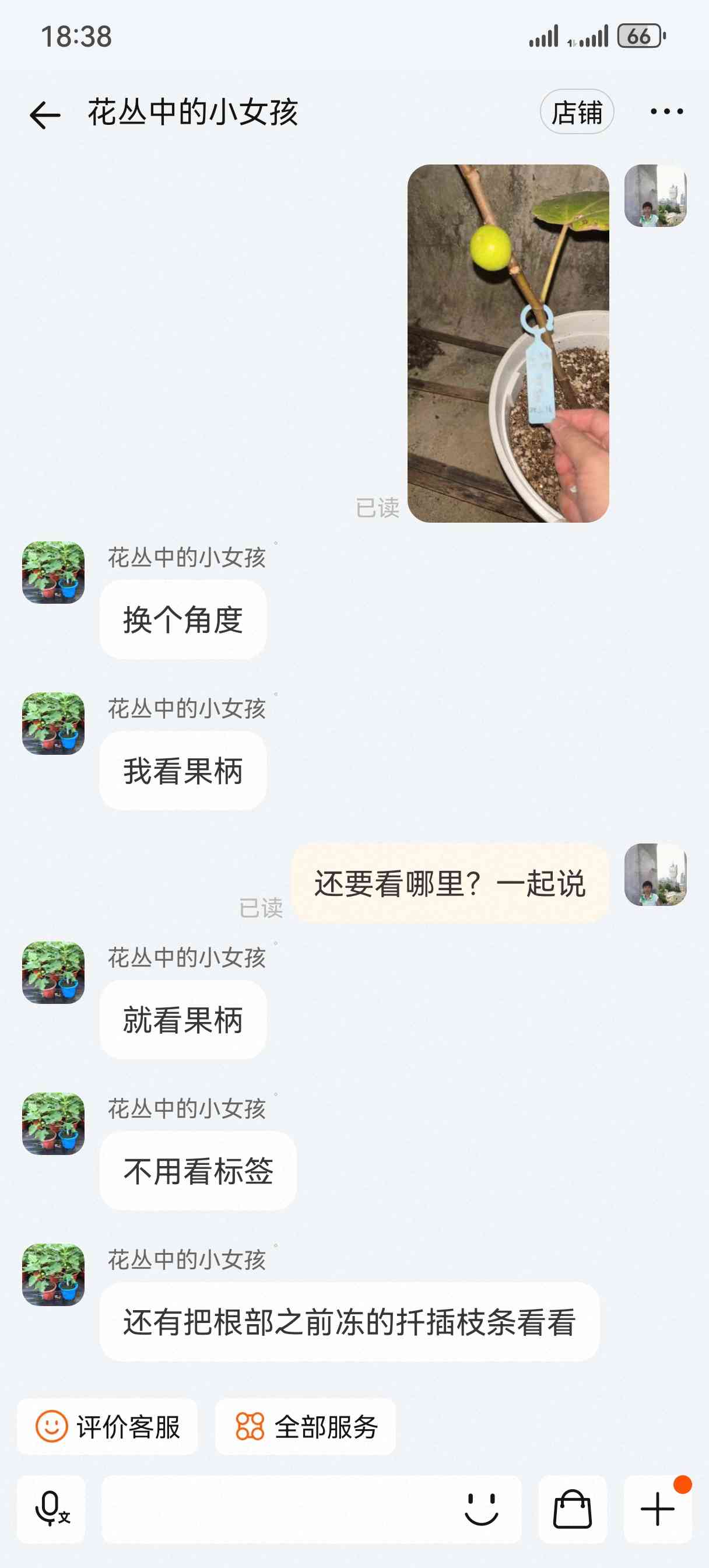Image resolution: width=709 pixels, height=1568 pixels.
Task: Open the three-dot overflow menu
Action: tap(666, 111)
